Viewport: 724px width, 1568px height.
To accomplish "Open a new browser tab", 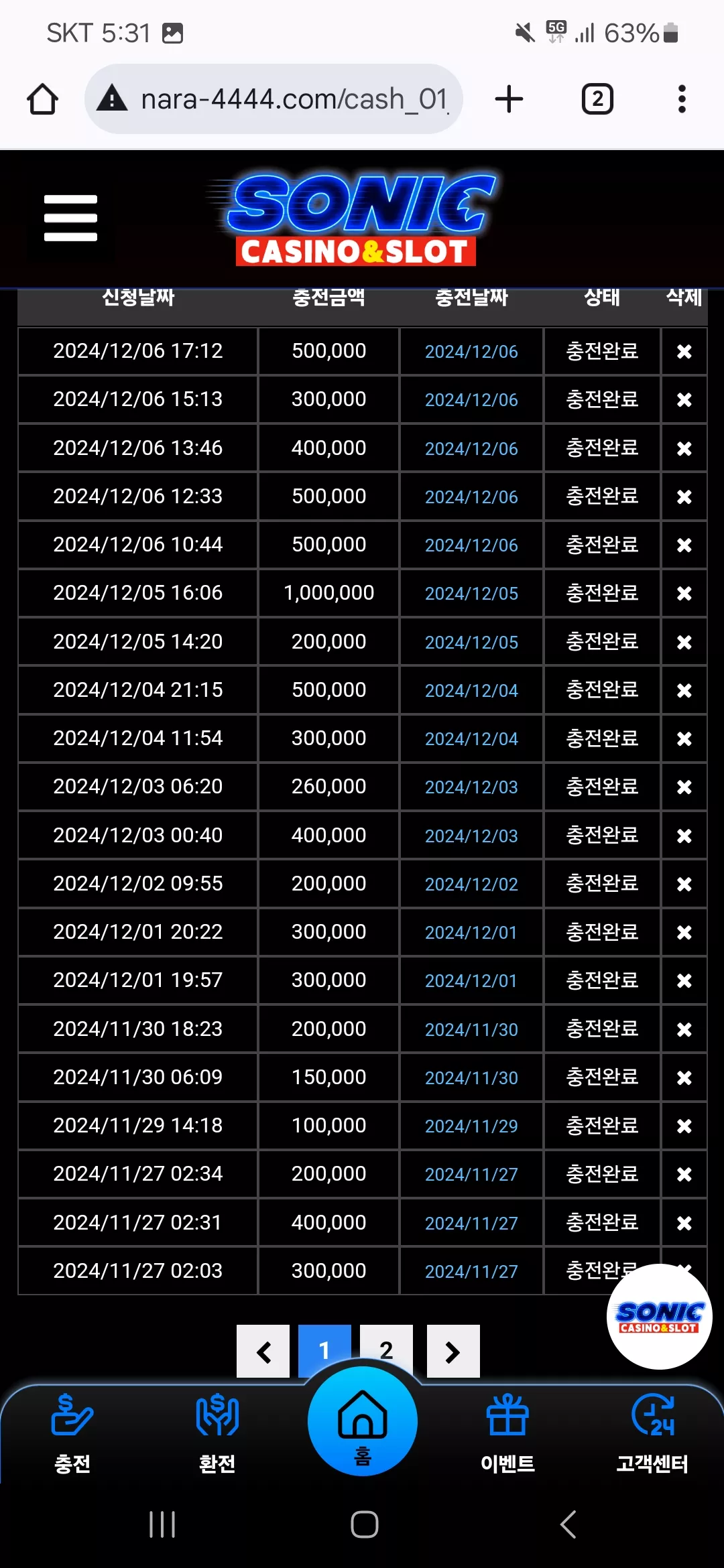I will [509, 99].
